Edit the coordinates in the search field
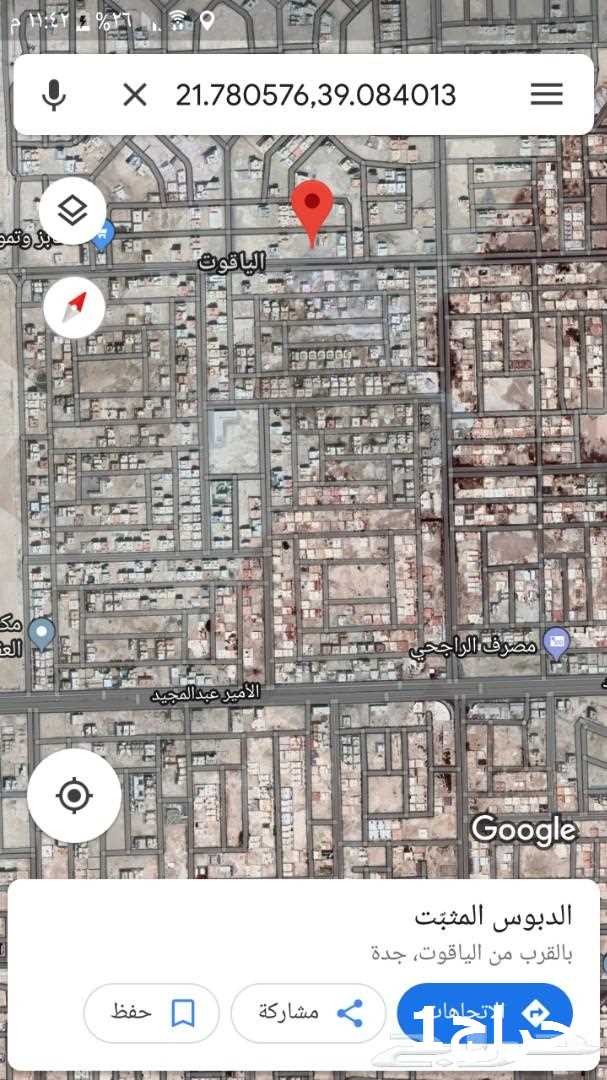607x1080 pixels. tap(316, 94)
